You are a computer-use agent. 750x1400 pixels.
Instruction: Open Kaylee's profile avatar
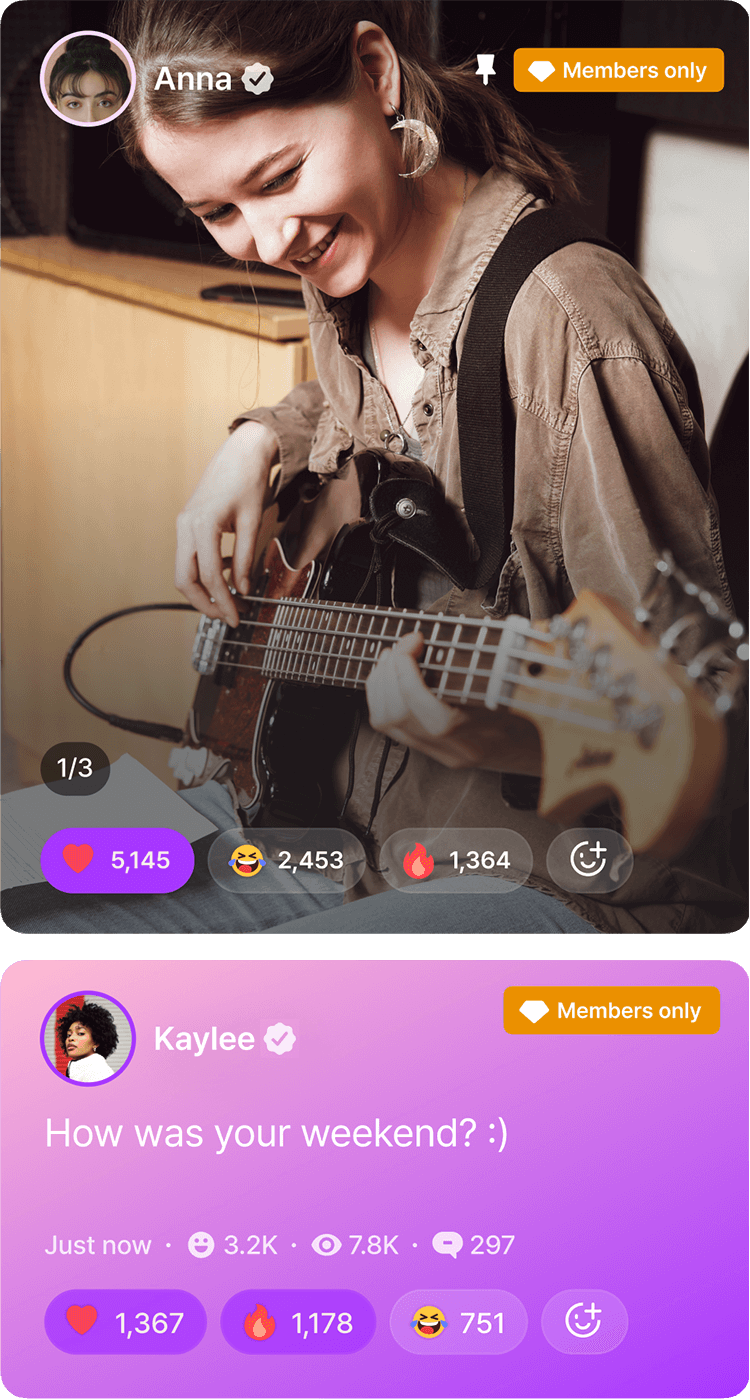pos(88,1038)
